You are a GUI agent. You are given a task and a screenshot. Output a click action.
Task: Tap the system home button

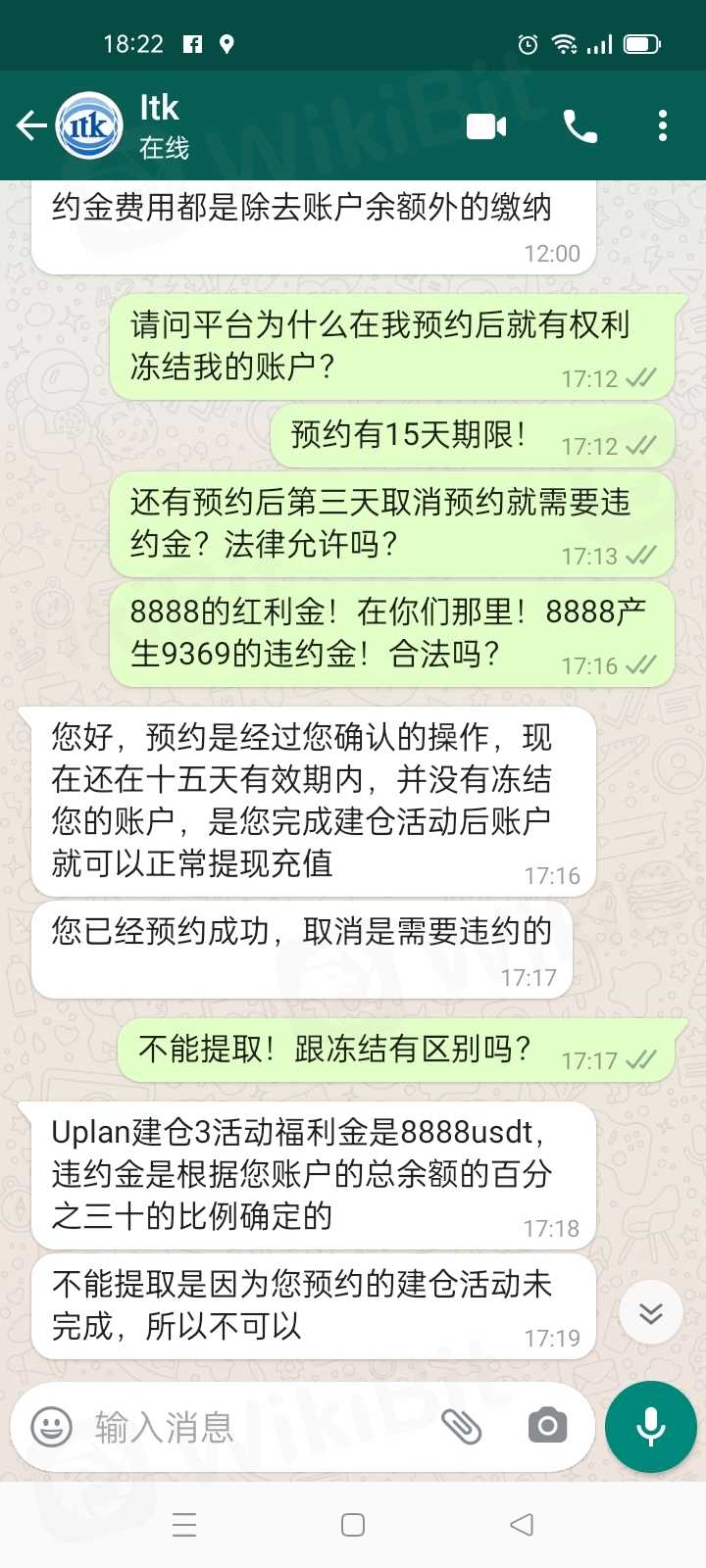pyautogui.click(x=353, y=1525)
